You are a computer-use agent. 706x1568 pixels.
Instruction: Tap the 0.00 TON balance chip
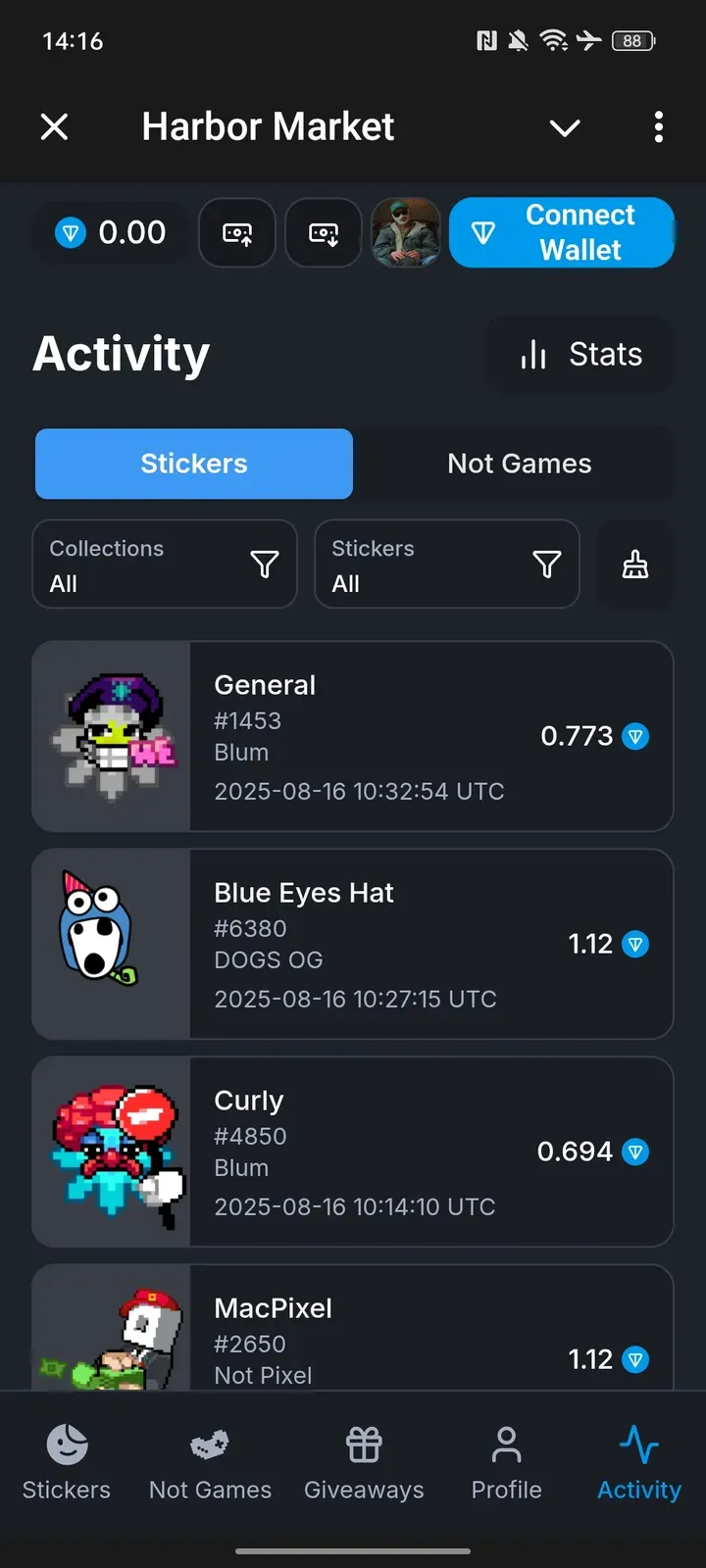(x=111, y=233)
